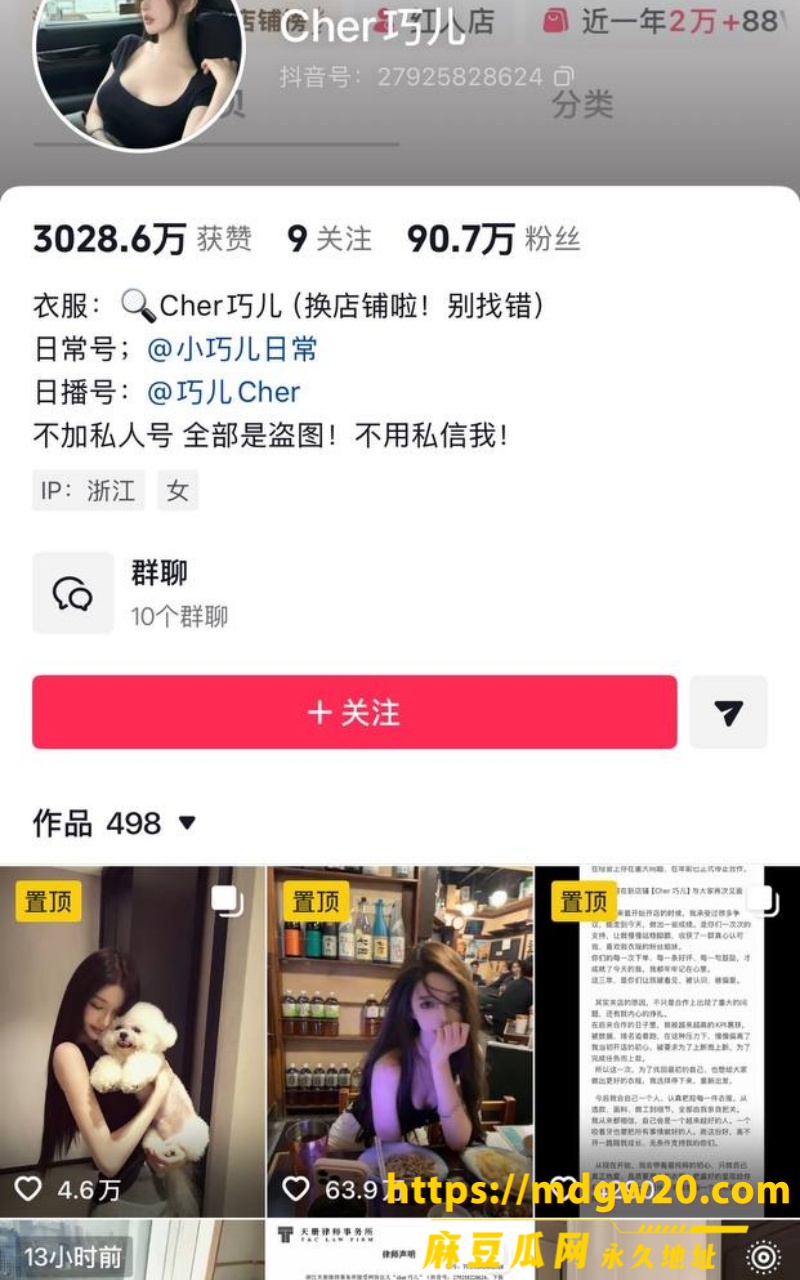
Task: Copy the 抖音号 using the copy icon
Action: tap(564, 77)
